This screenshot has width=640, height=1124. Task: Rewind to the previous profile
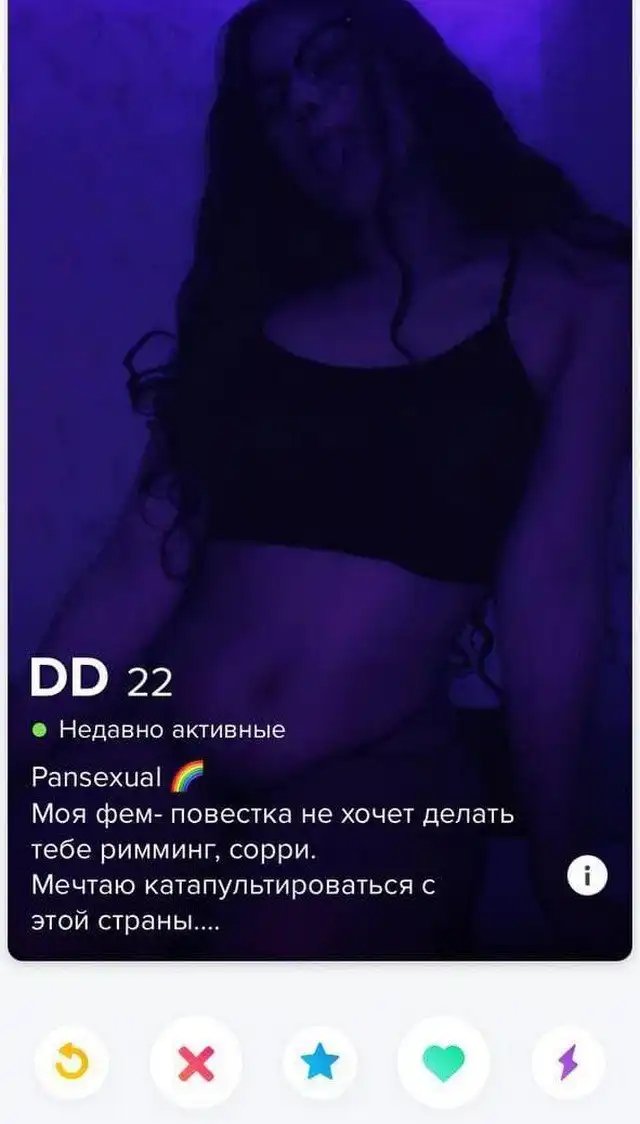coord(72,1062)
